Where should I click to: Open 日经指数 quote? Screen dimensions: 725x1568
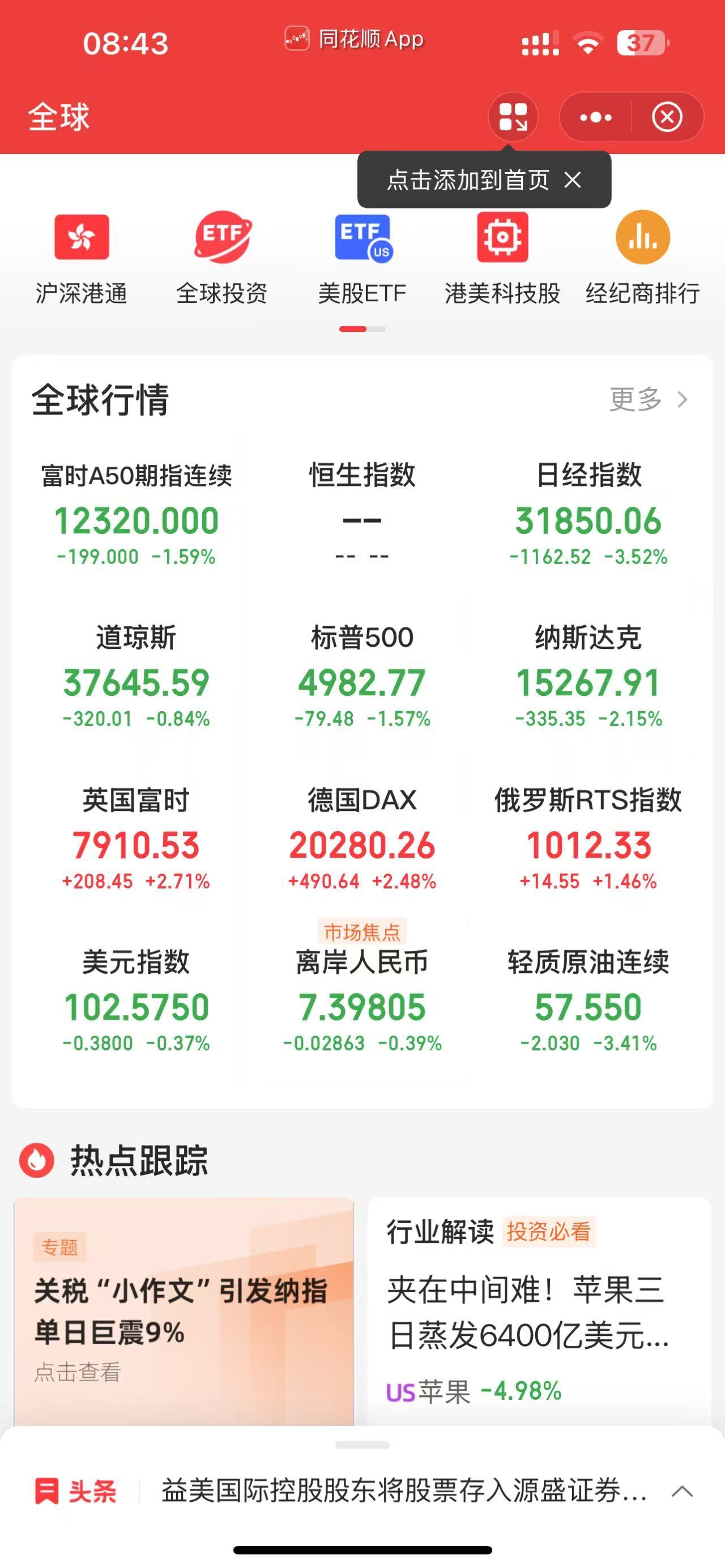pyautogui.click(x=588, y=514)
